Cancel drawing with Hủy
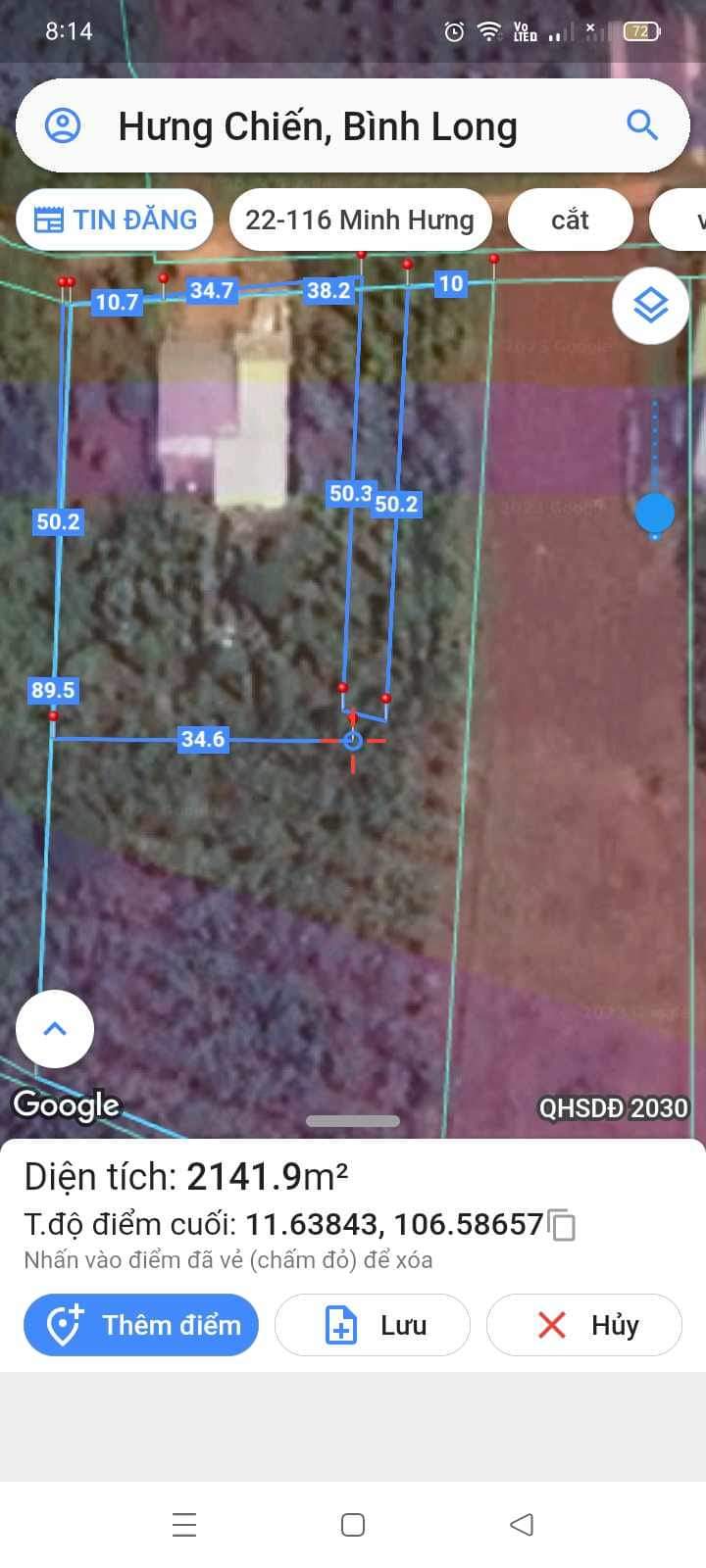This screenshot has width=706, height=1568. 584,1325
